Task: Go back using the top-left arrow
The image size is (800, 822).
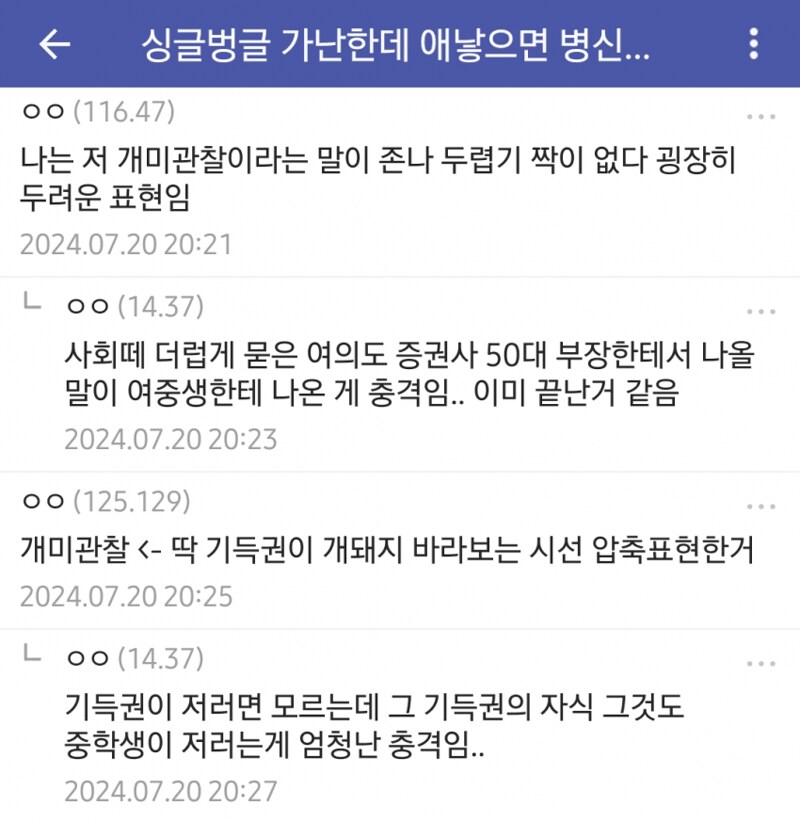Action: click(x=54, y=44)
